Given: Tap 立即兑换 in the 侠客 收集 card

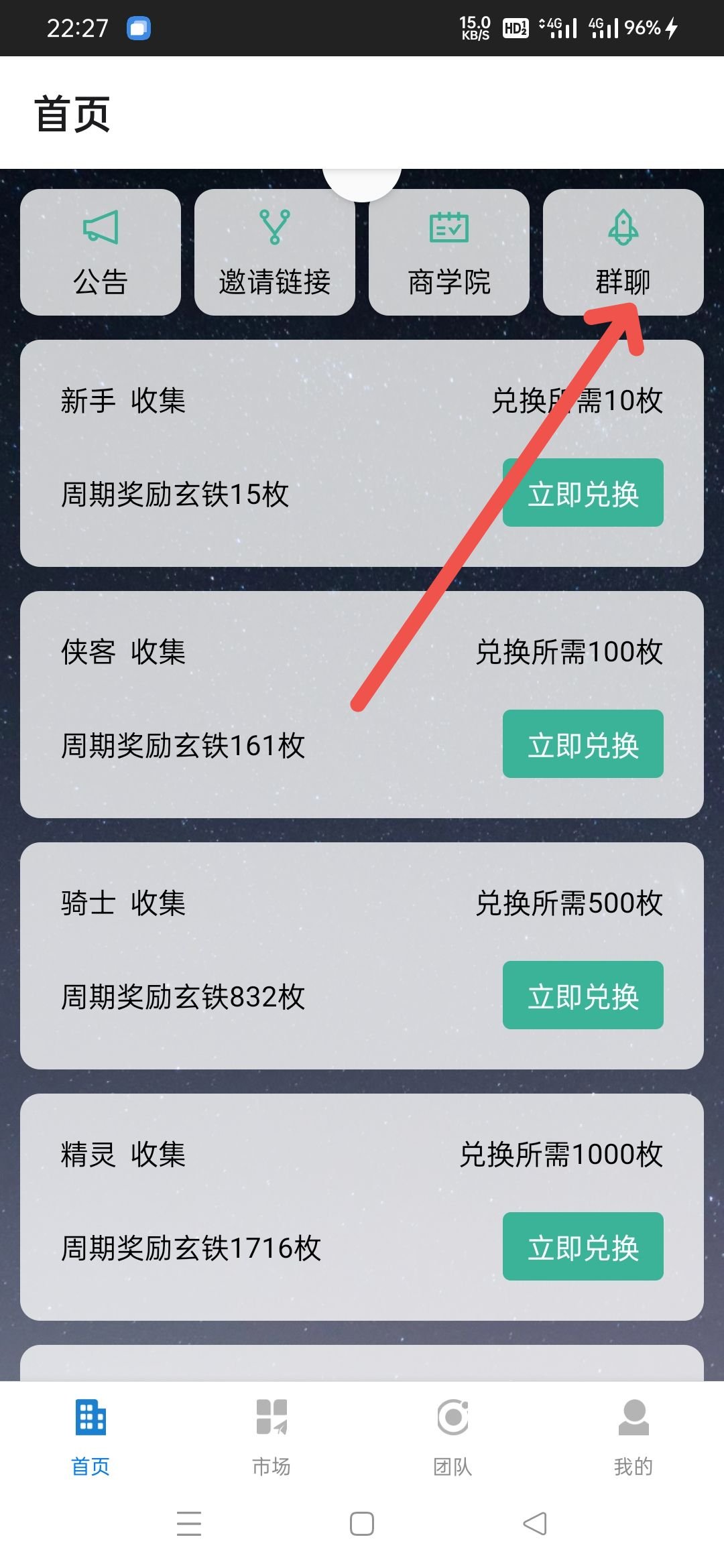Looking at the screenshot, I should point(583,744).
